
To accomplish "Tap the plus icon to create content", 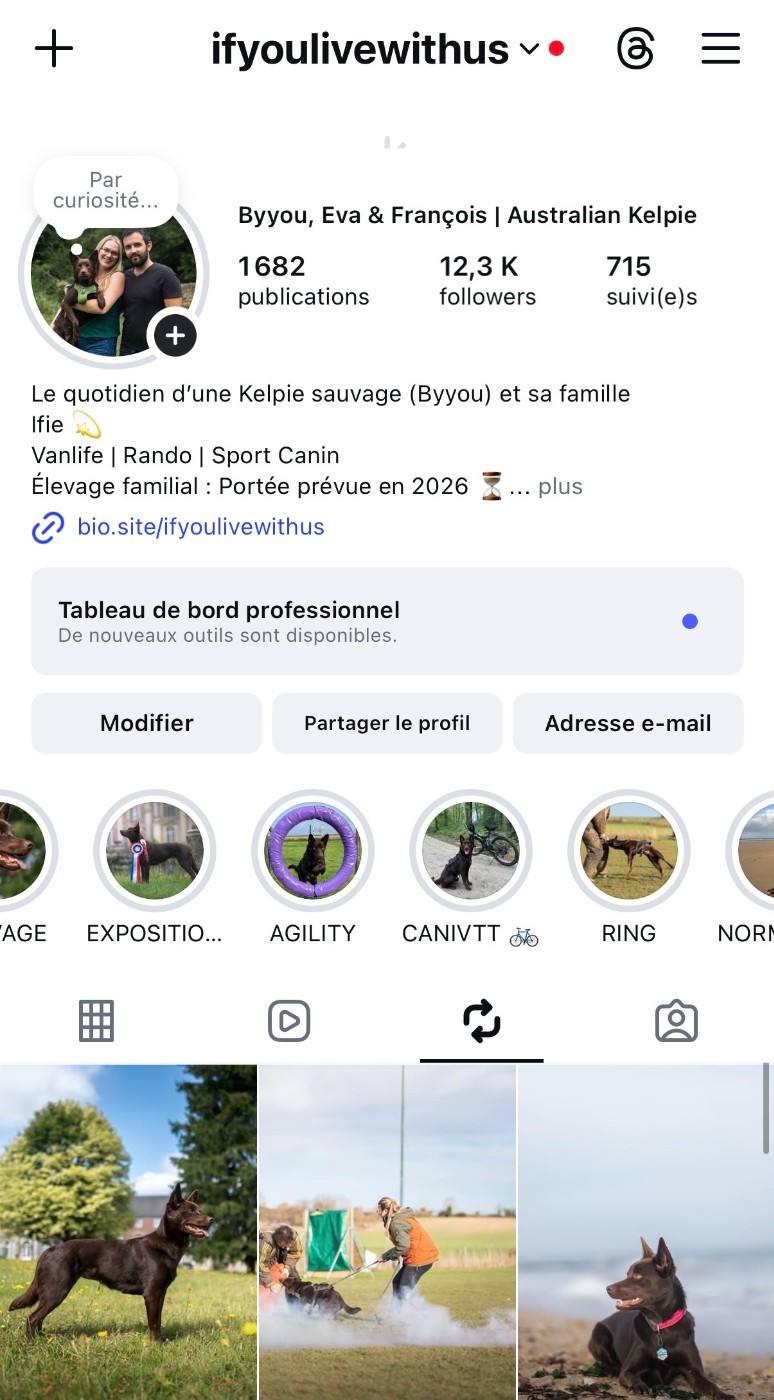I will [54, 48].
